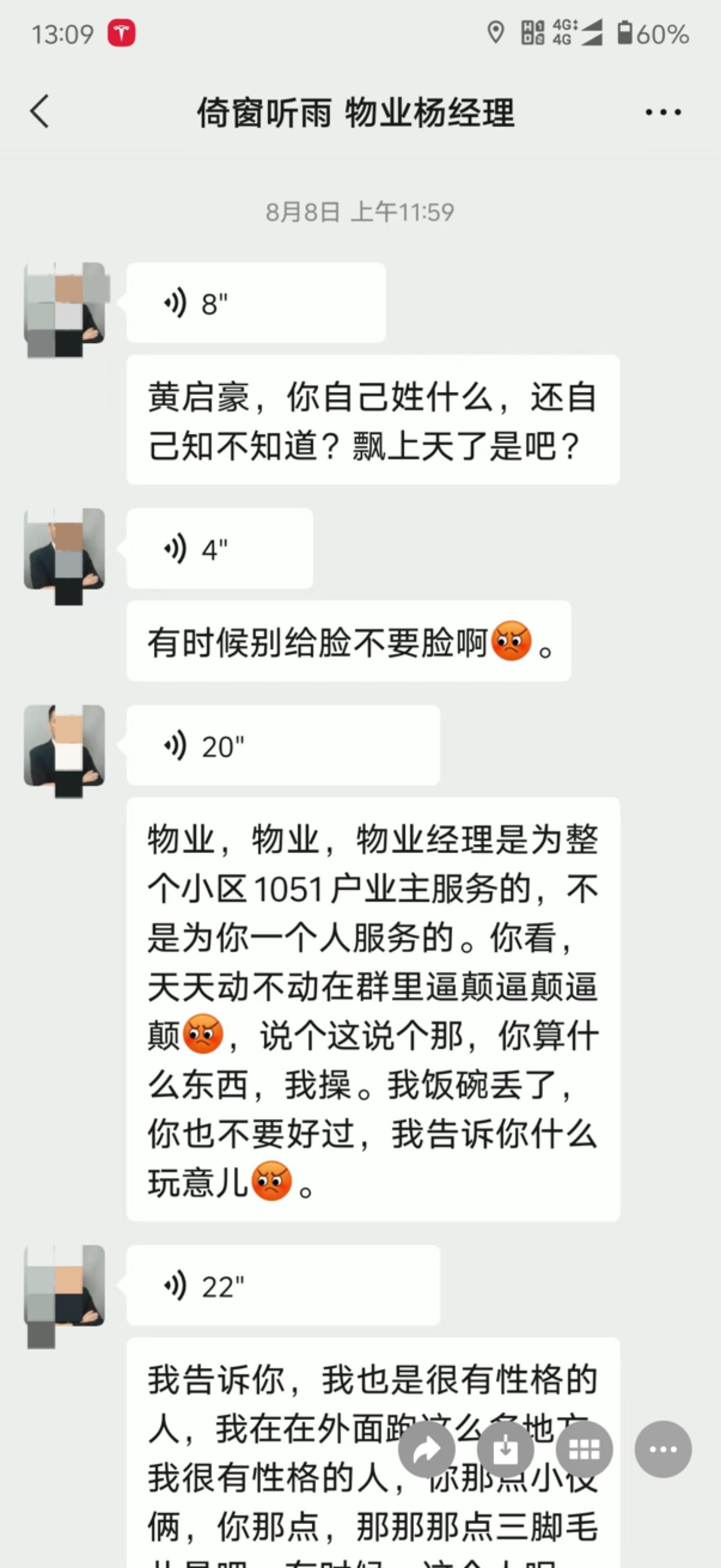Save the image with the download button
Viewport: 721px width, 1568px height.
[505, 1449]
